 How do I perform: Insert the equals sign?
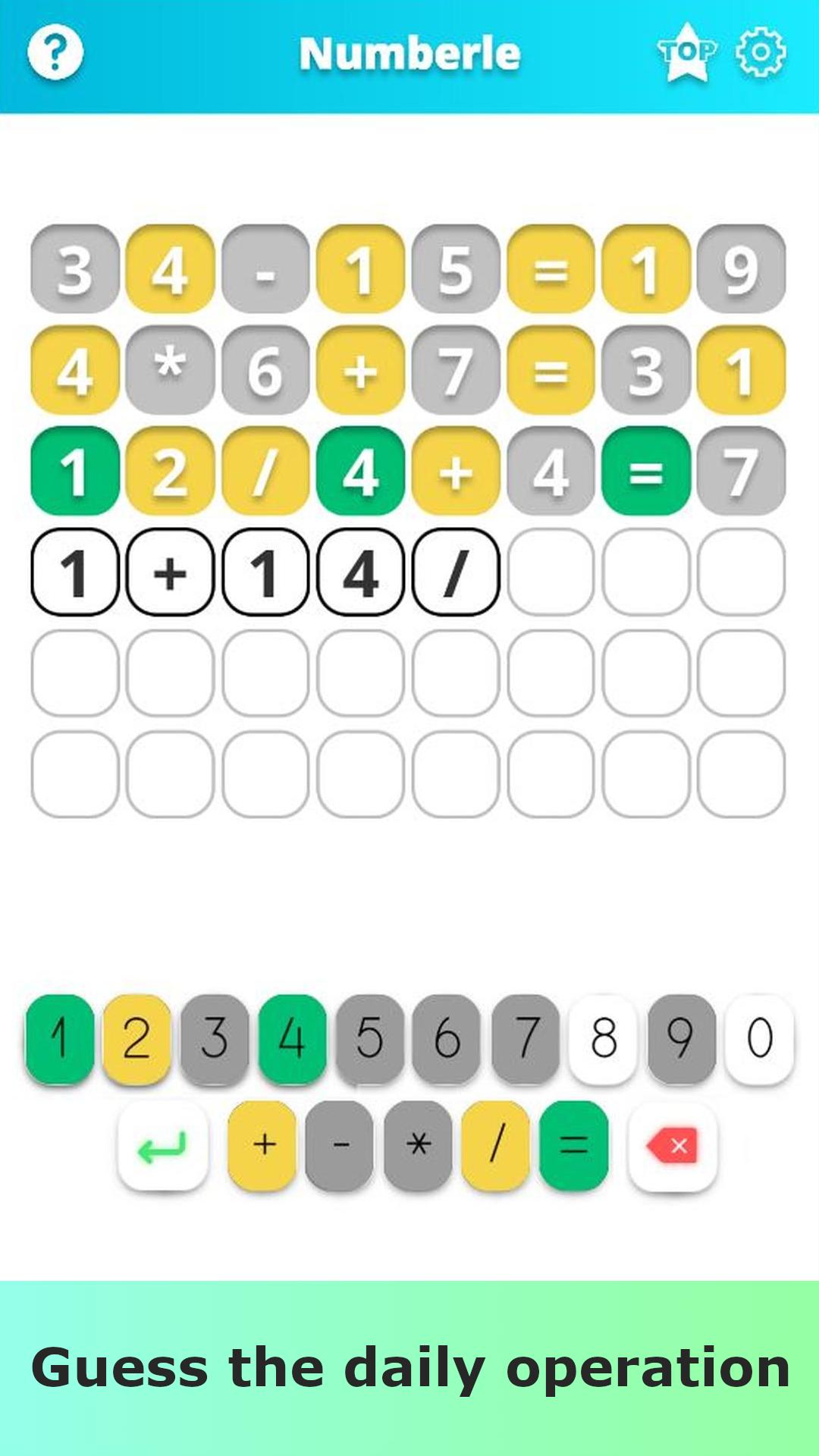pos(574,1145)
